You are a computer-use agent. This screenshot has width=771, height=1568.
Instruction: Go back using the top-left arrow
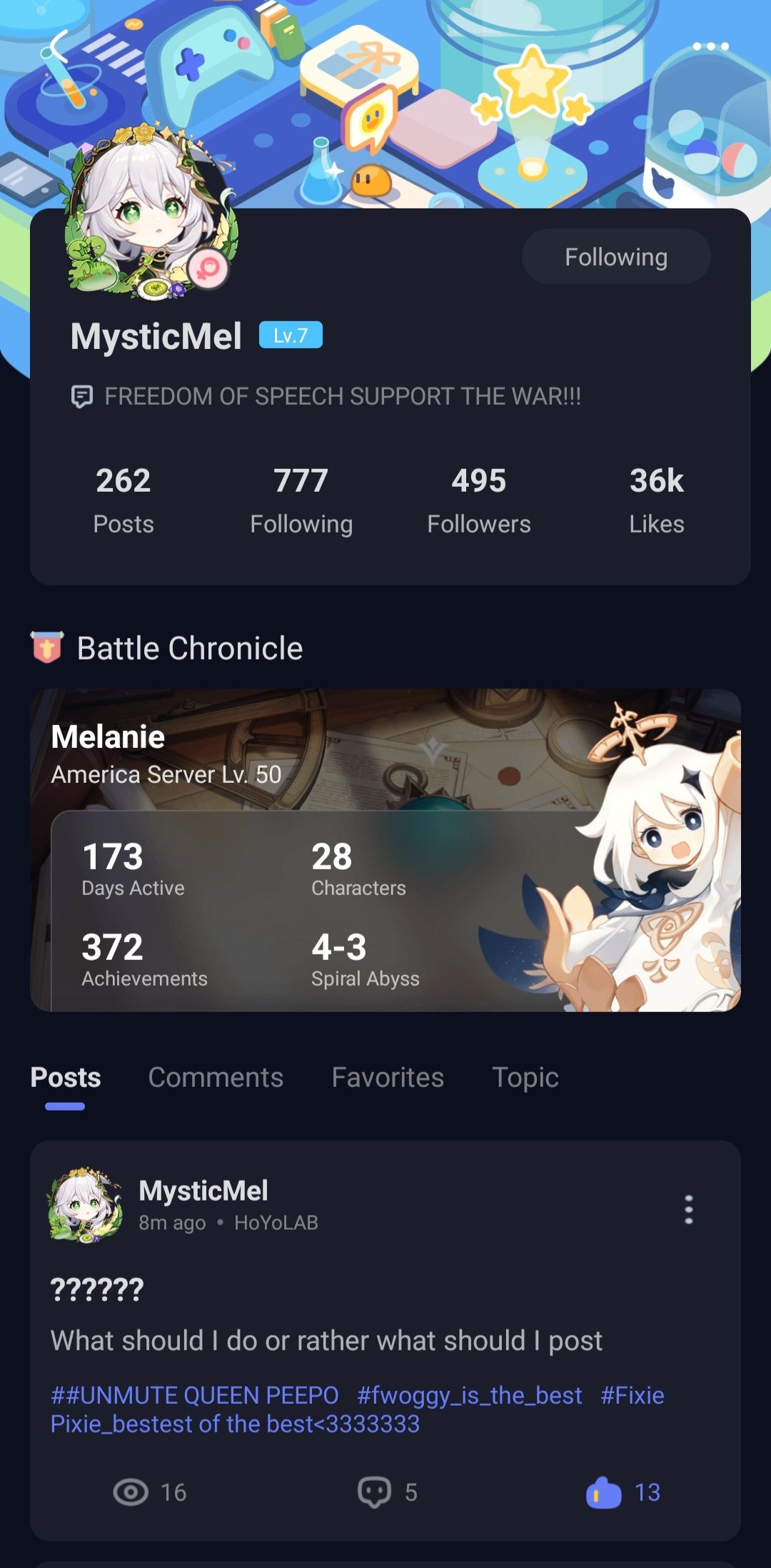pos(56,47)
